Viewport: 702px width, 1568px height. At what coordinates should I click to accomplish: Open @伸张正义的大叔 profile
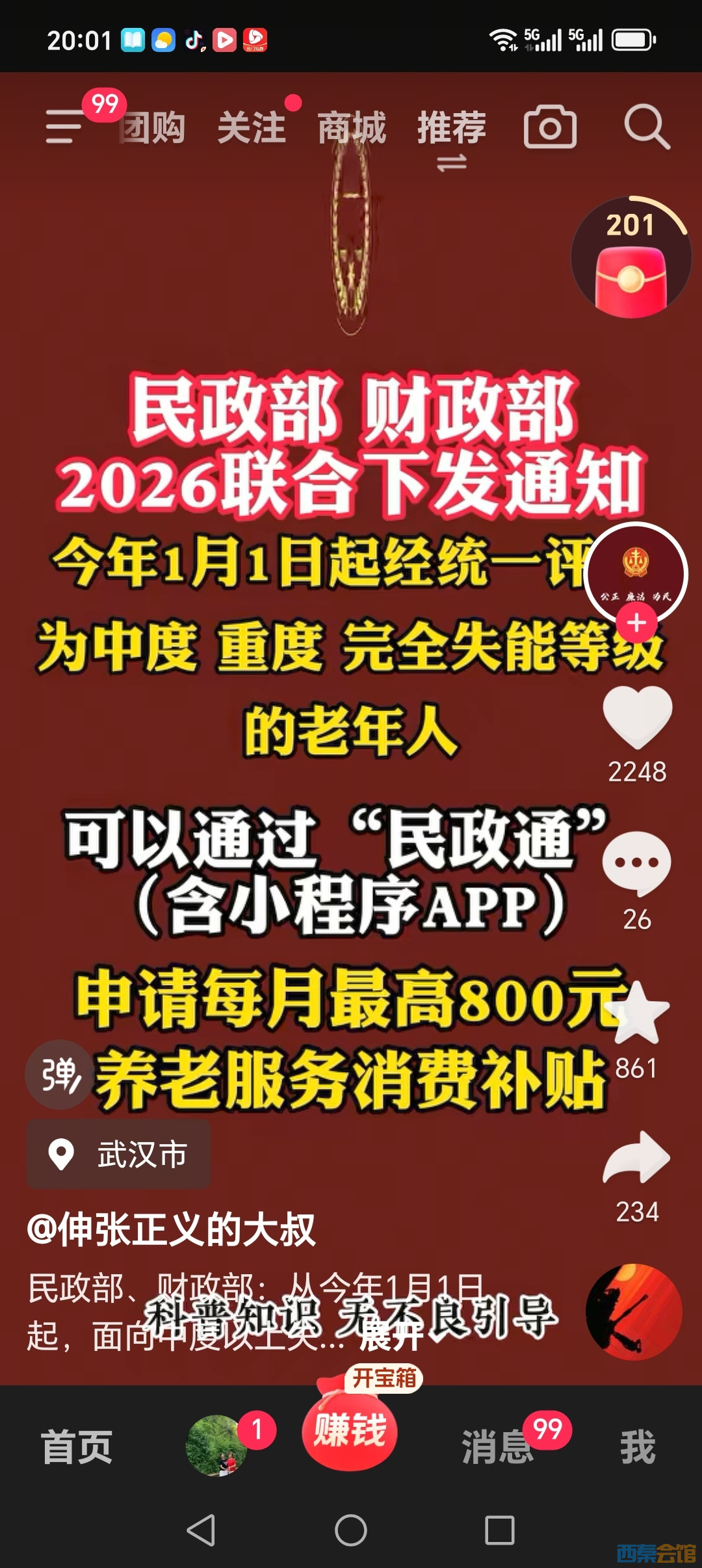[172, 1230]
